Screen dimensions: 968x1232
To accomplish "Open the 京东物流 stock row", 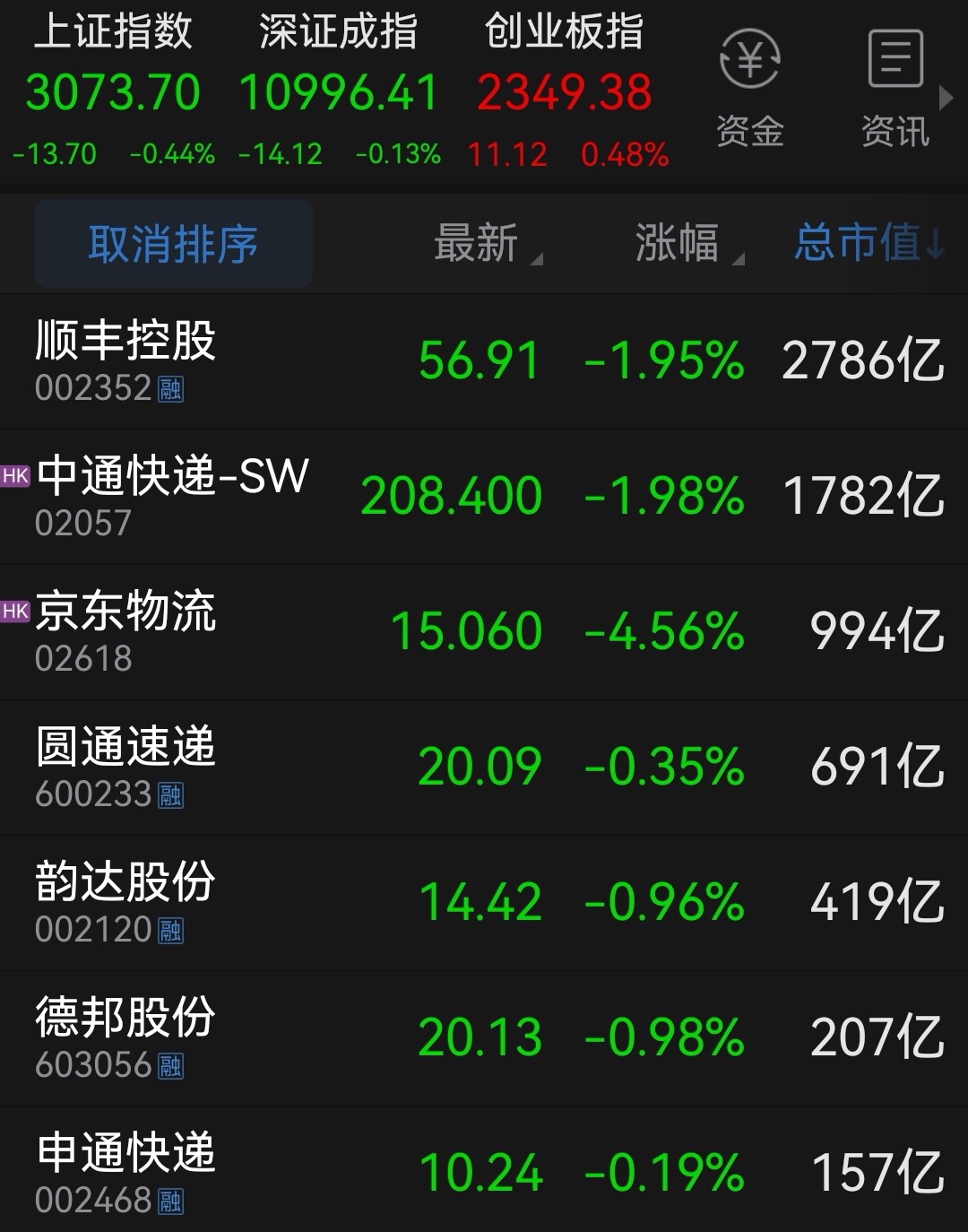I will [x=484, y=632].
